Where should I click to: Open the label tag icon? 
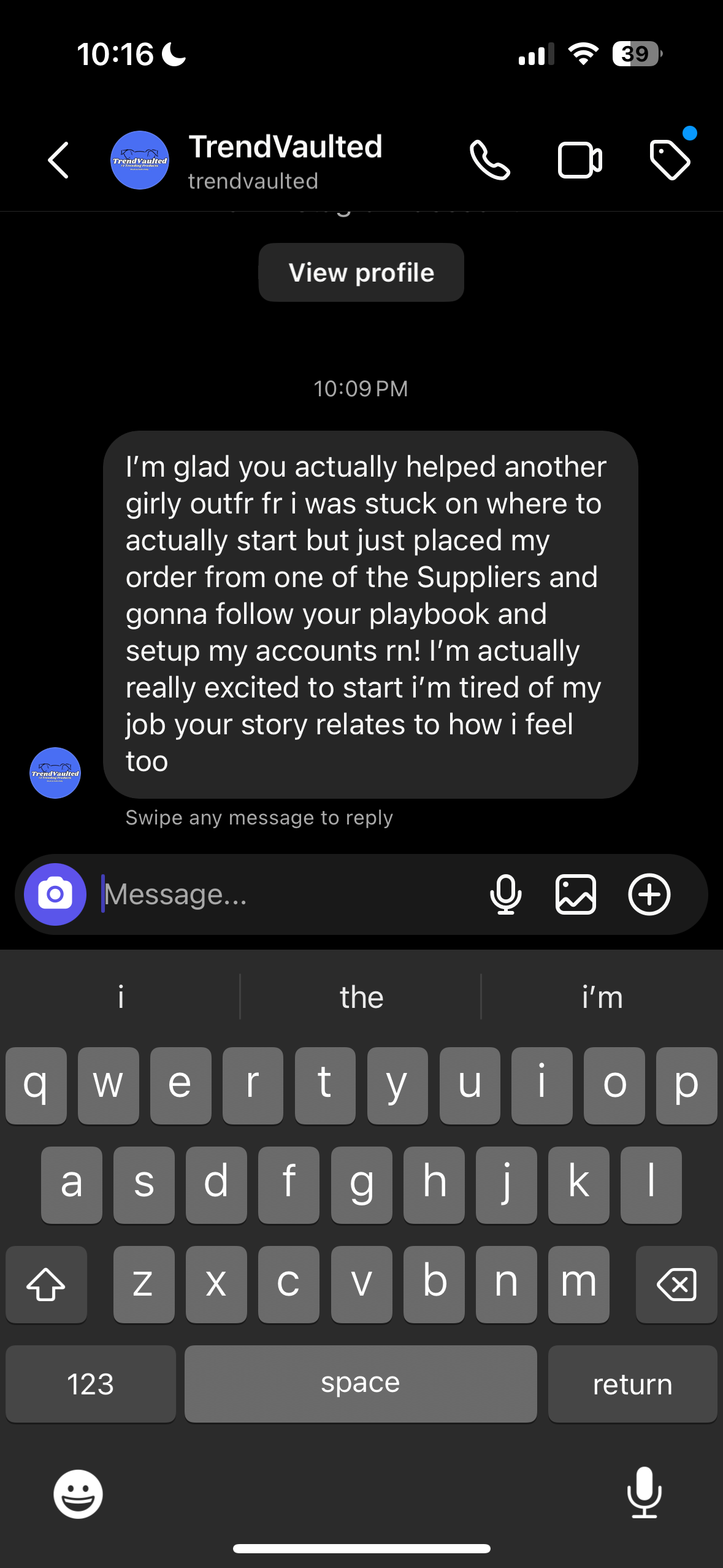tap(670, 161)
